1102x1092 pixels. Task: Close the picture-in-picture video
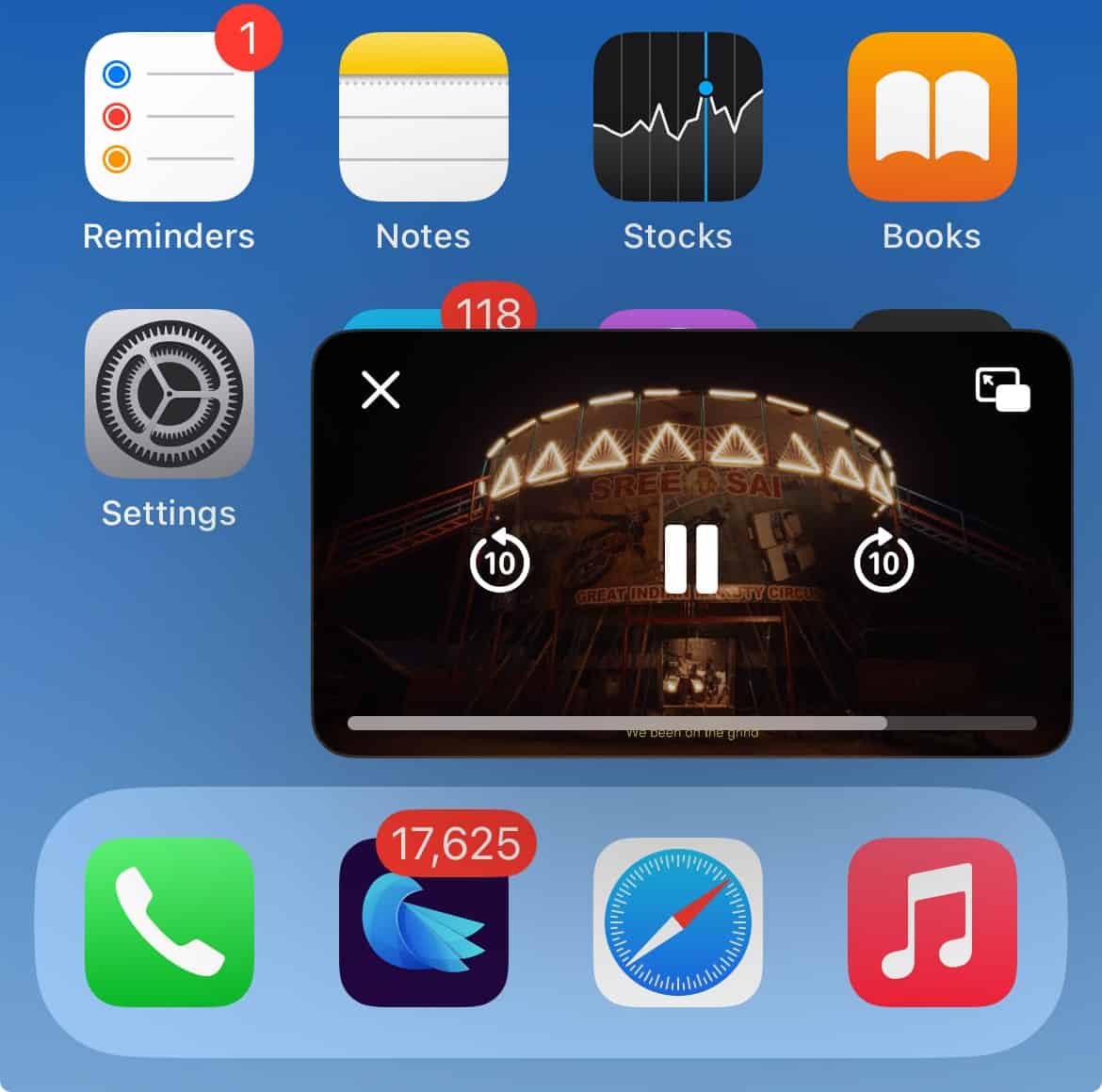(381, 389)
